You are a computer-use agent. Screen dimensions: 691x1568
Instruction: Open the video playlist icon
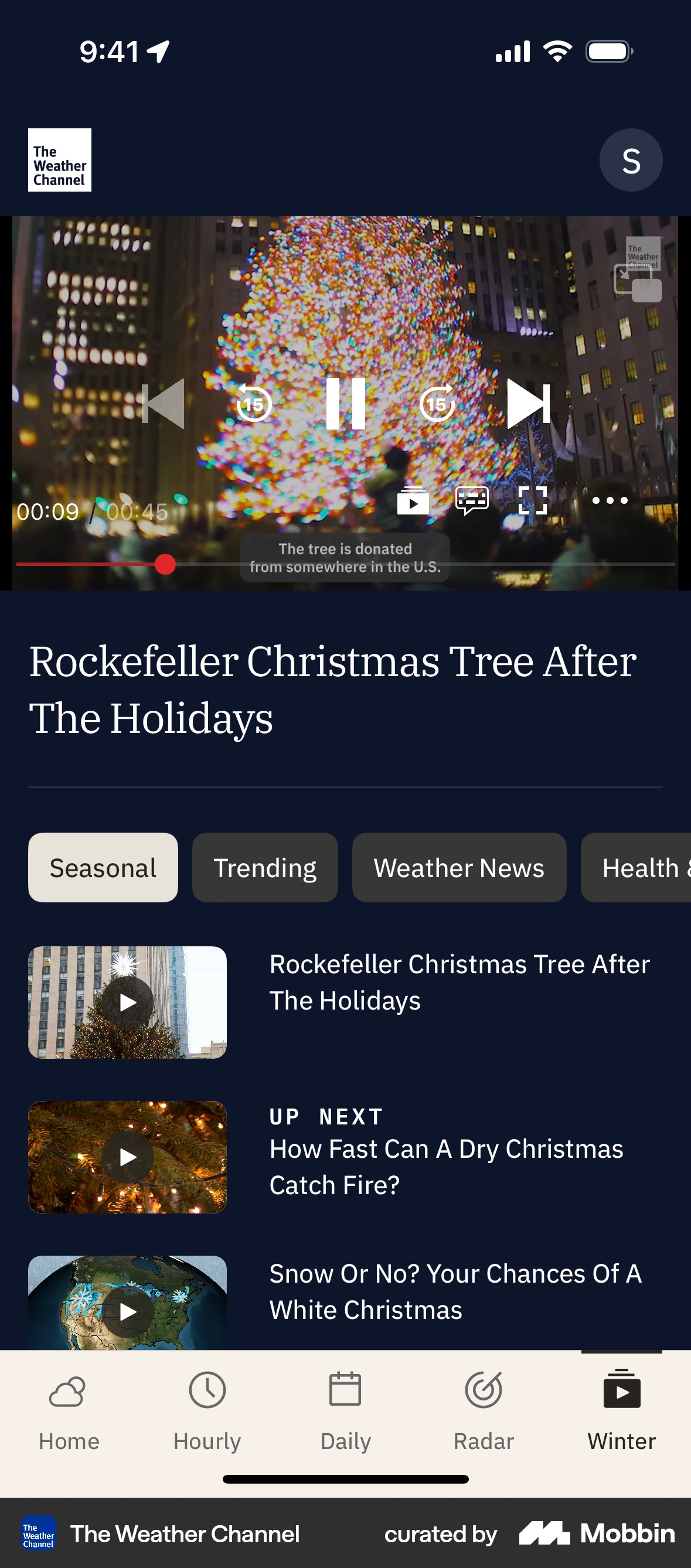(413, 500)
